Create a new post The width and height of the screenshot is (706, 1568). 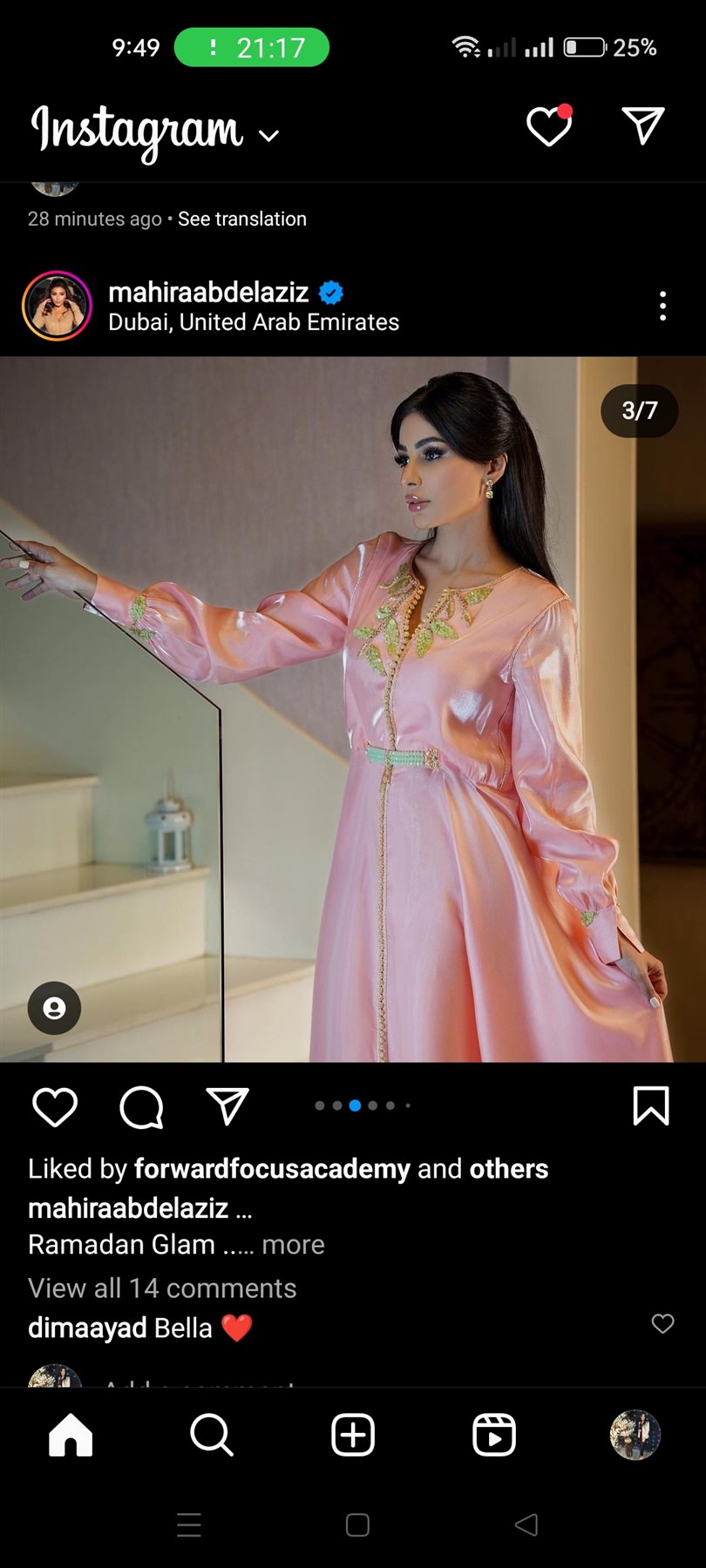pos(353,1435)
